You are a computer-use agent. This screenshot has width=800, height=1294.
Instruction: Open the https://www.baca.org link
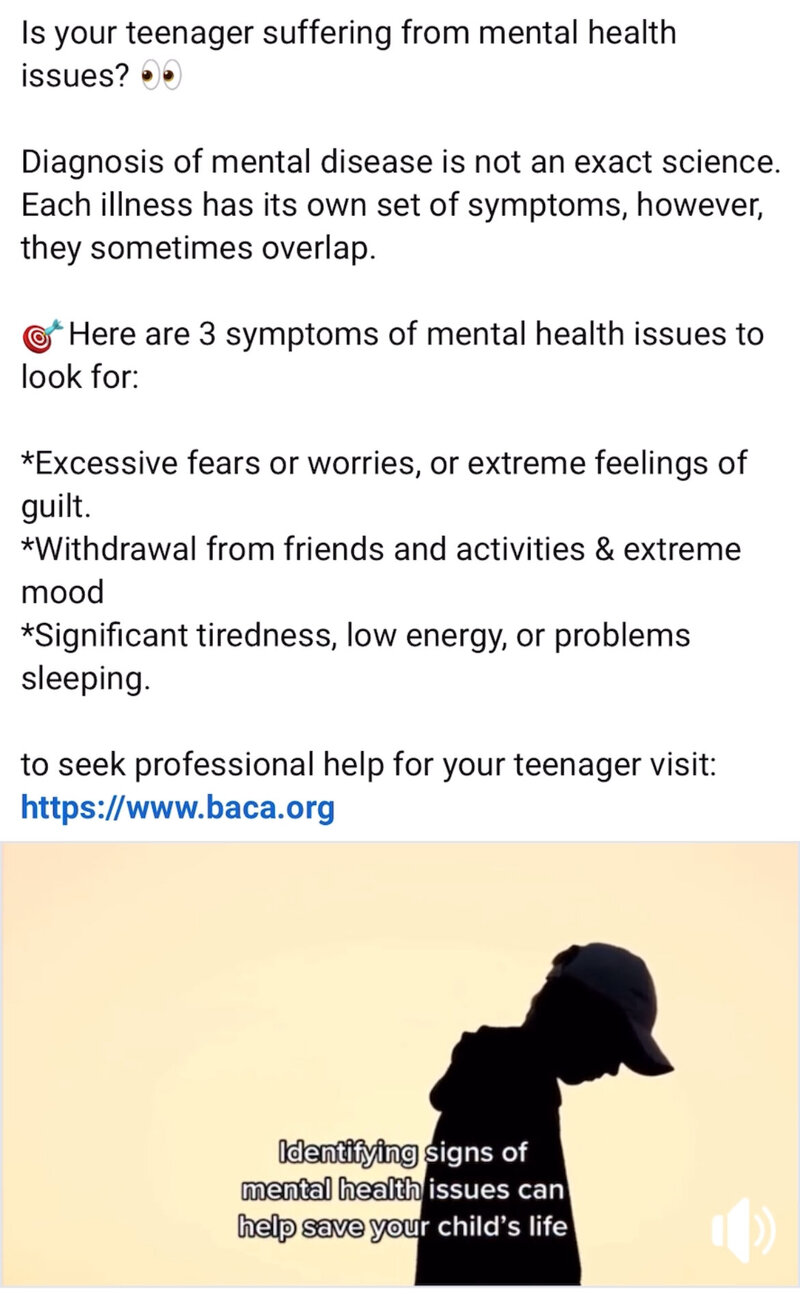coord(178,808)
